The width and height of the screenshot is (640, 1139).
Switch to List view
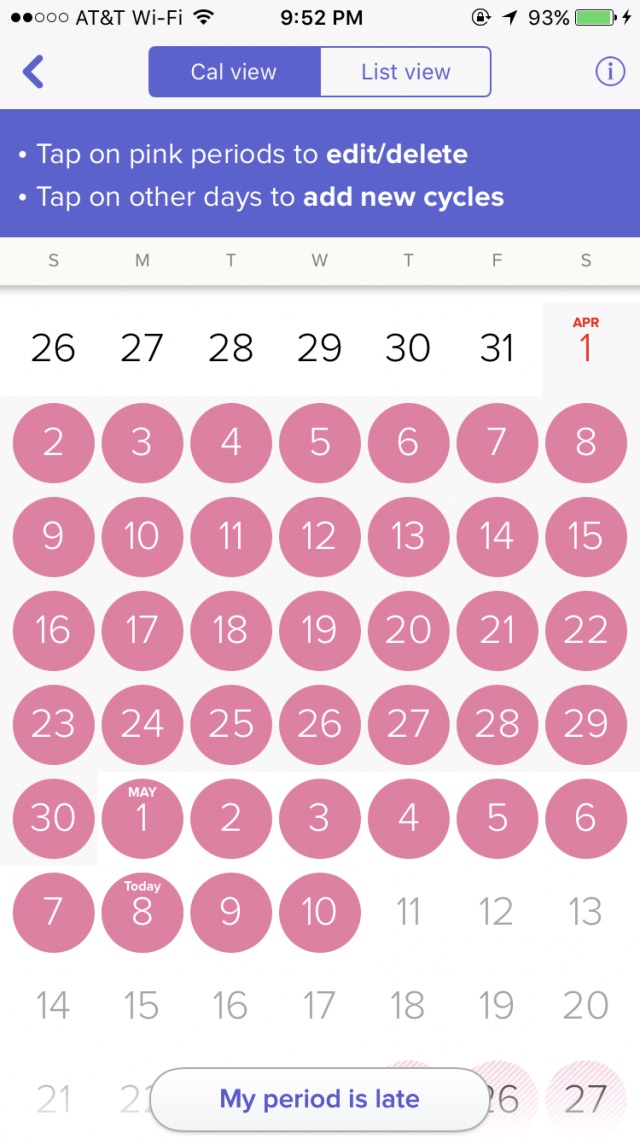(405, 72)
